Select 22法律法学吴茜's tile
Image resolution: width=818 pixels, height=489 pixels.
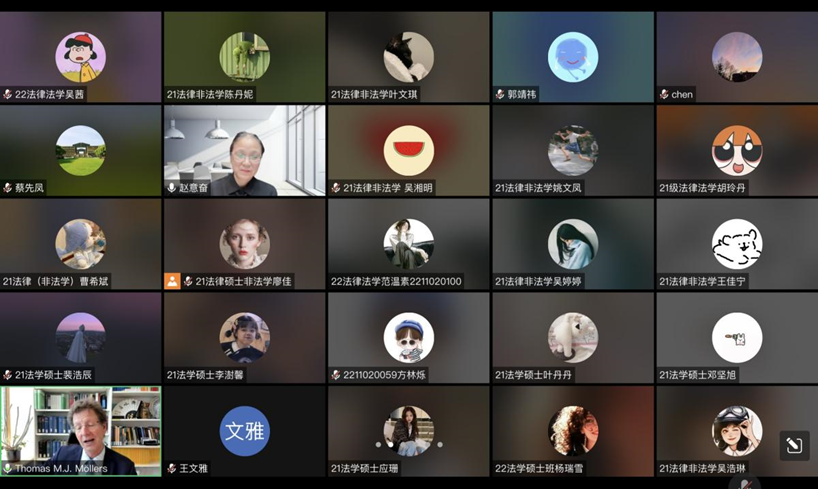(x=81, y=57)
